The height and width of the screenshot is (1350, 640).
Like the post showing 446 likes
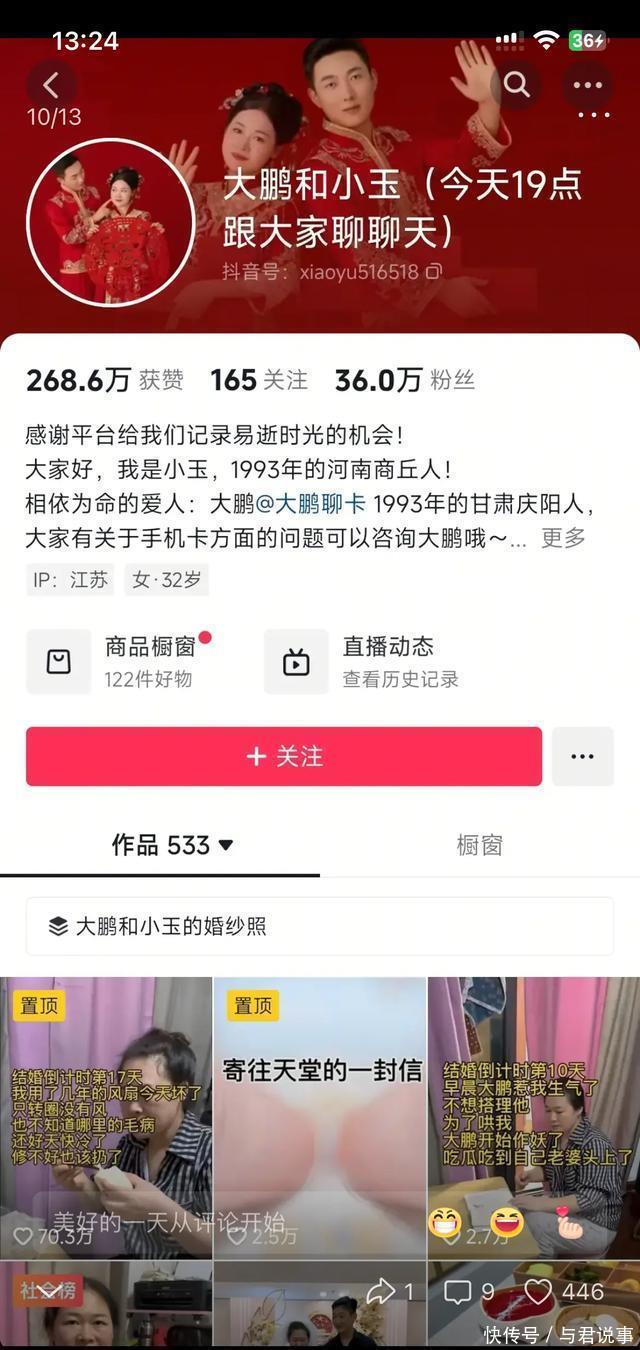(x=540, y=1292)
